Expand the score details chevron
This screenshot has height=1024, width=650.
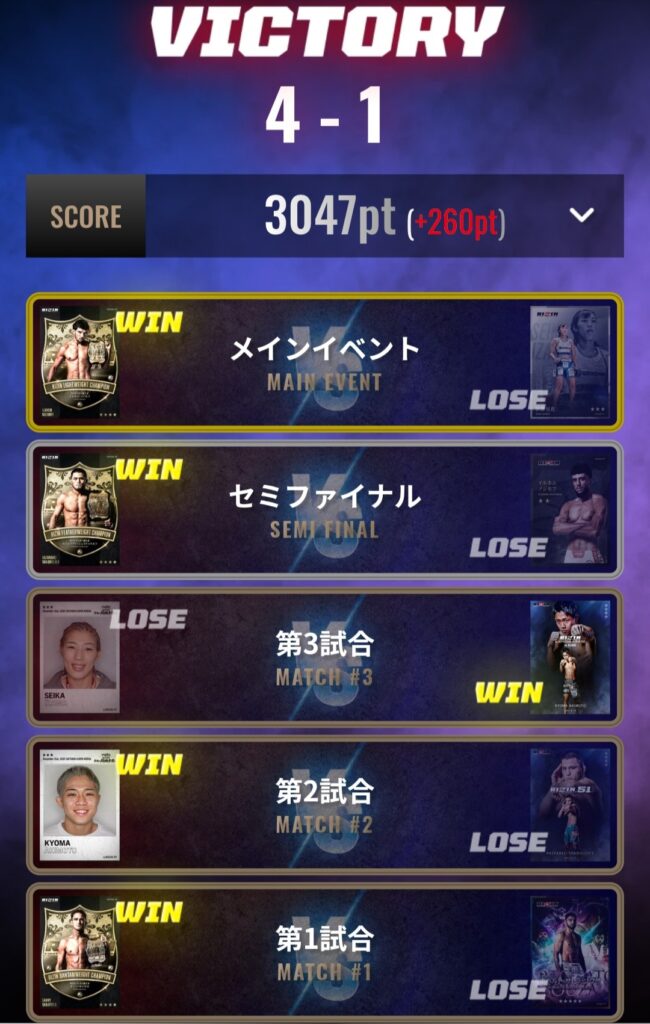click(x=582, y=216)
